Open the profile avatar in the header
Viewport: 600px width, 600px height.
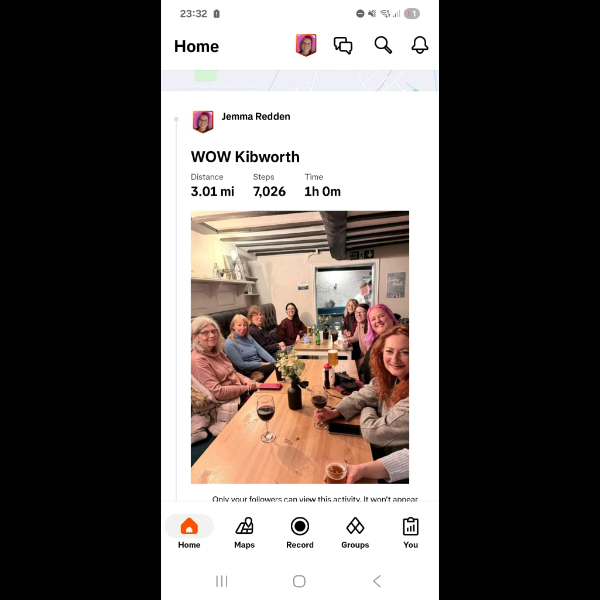(x=306, y=45)
